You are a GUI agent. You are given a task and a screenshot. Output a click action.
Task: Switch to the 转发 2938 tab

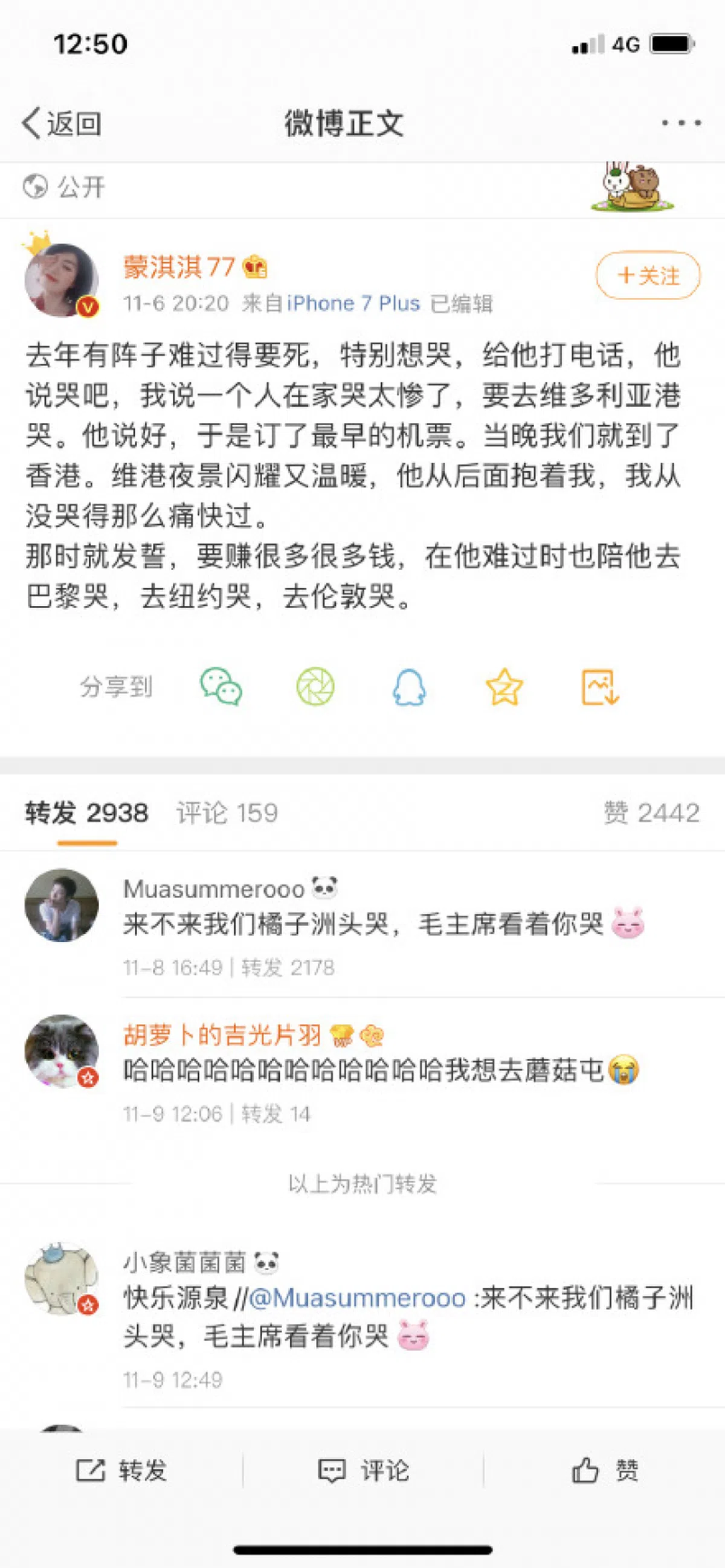pos(86,813)
